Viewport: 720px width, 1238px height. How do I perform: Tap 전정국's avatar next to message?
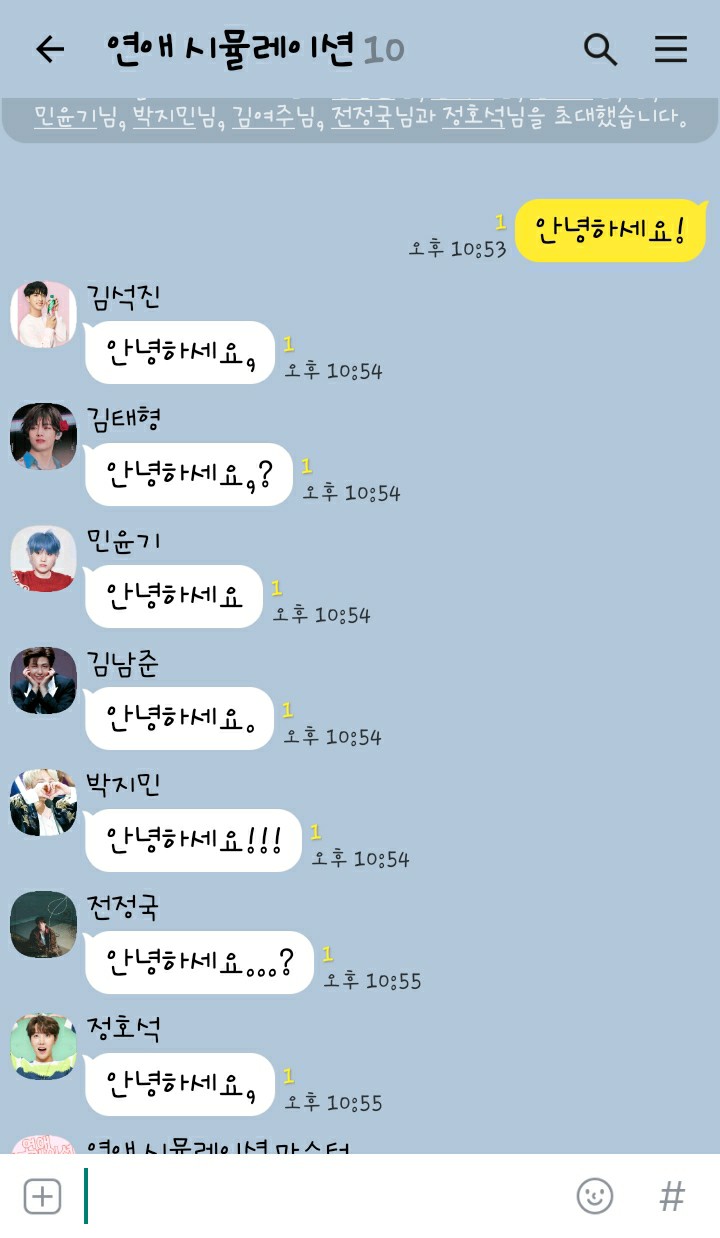tap(43, 924)
